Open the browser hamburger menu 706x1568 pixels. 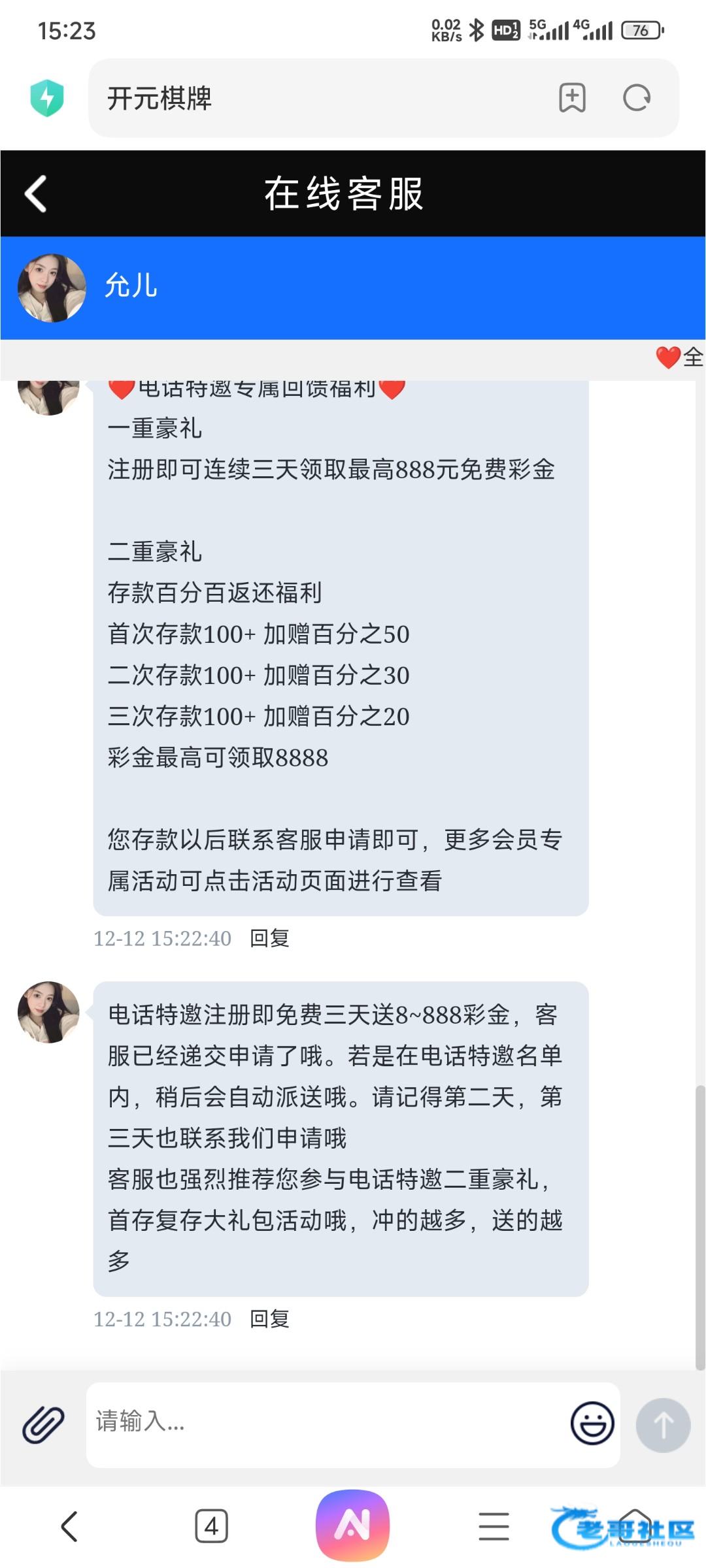coord(494,1527)
